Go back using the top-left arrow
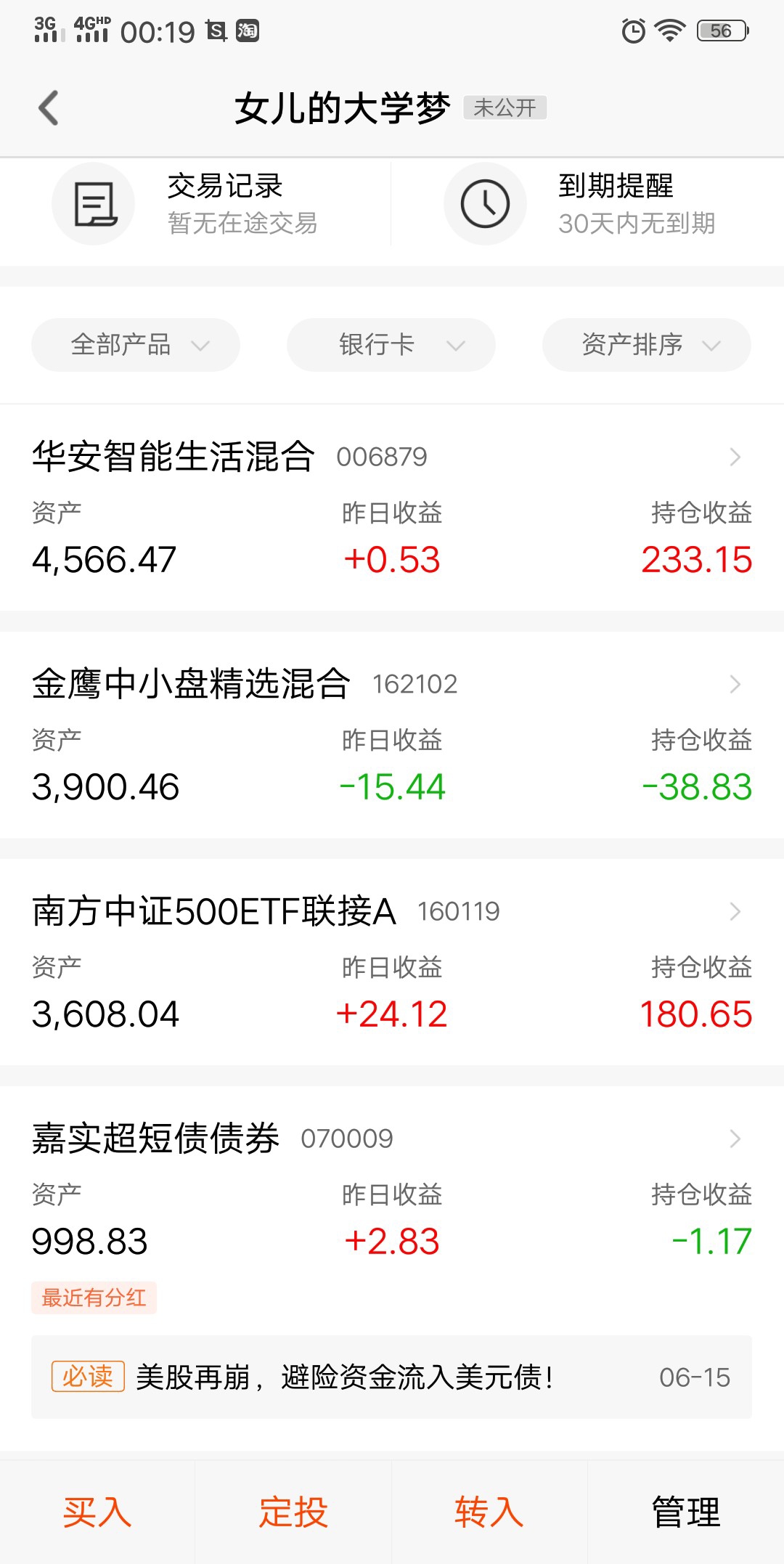This screenshot has height=1564, width=784. point(49,108)
